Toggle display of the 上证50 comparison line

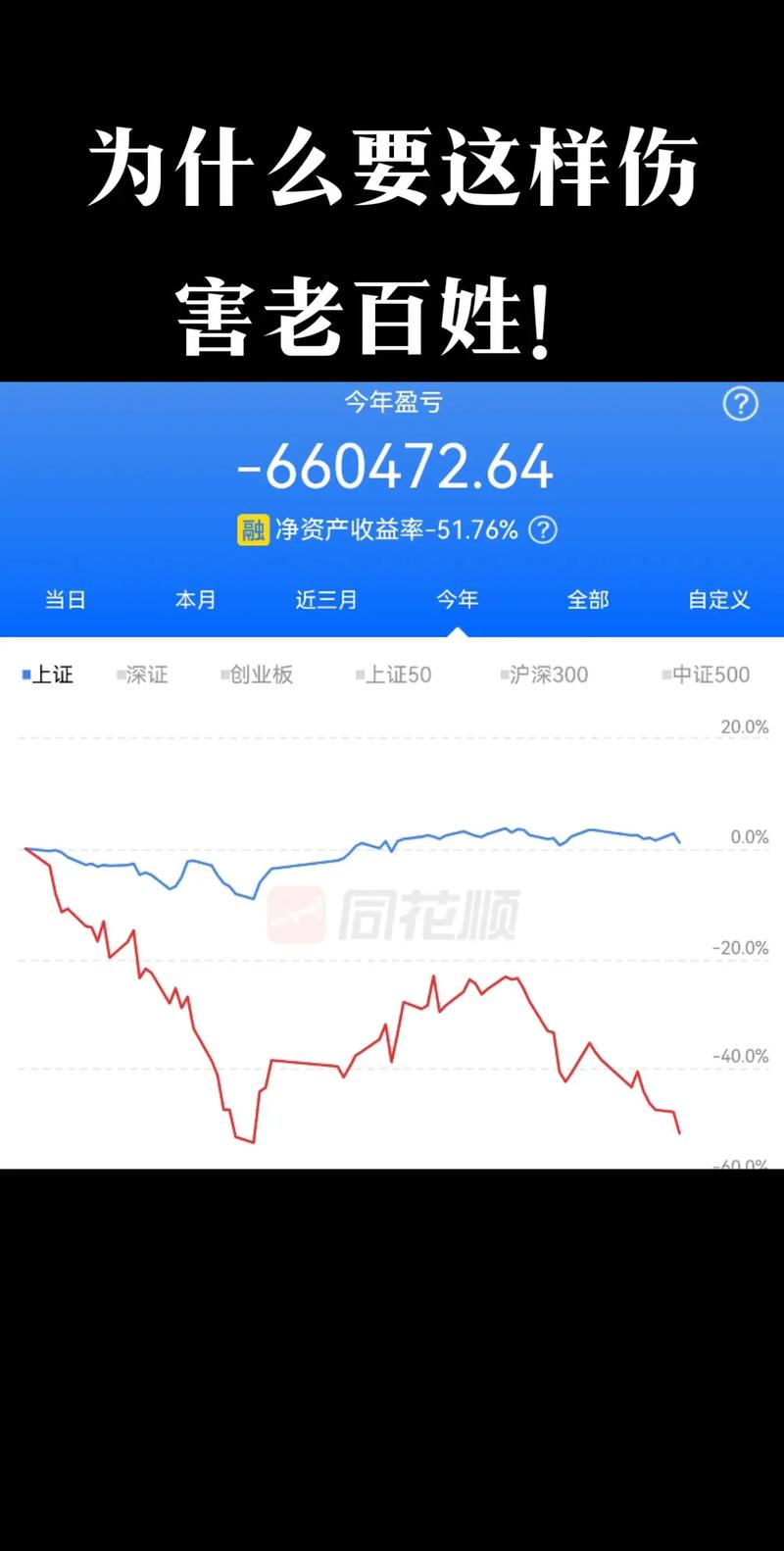tap(394, 675)
